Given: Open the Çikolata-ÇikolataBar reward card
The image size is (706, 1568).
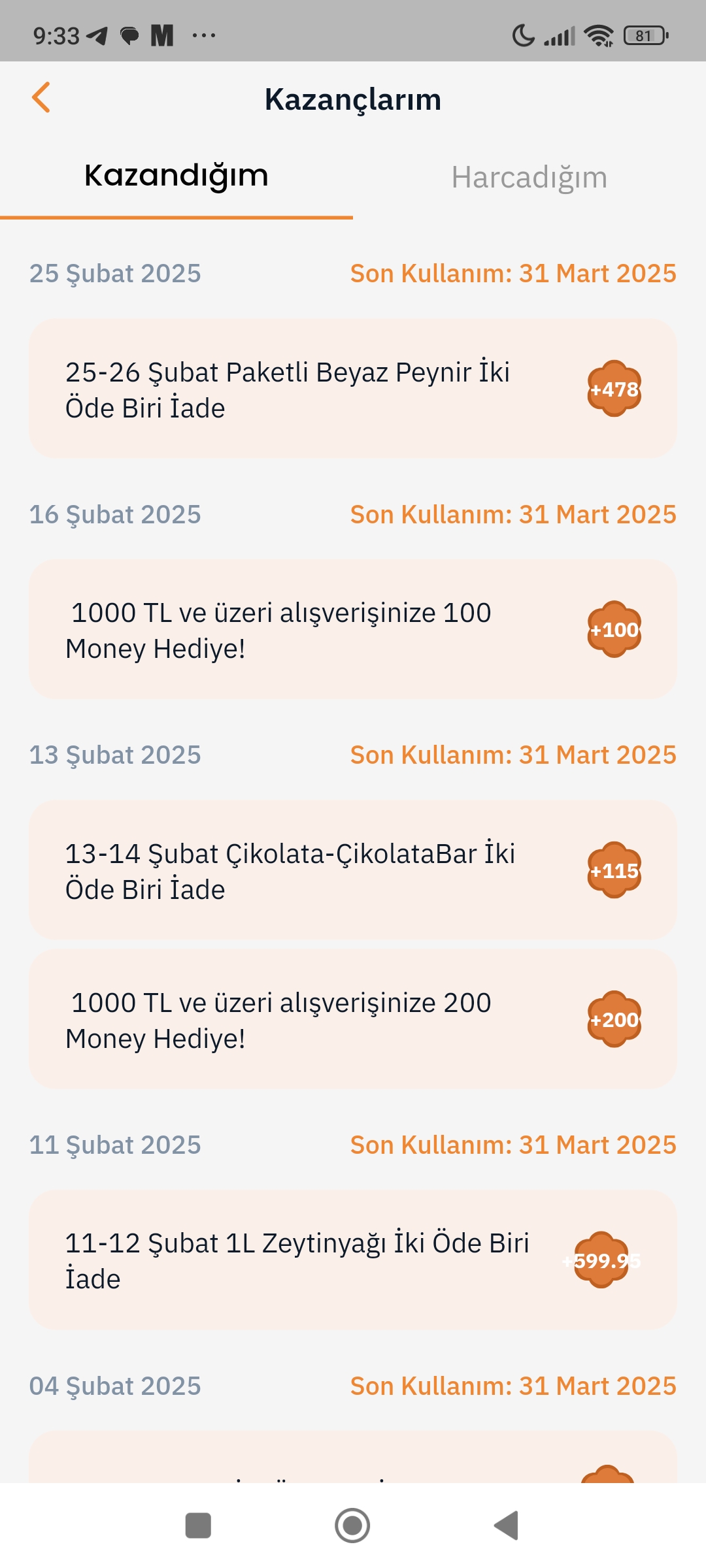Looking at the screenshot, I should click(x=353, y=870).
